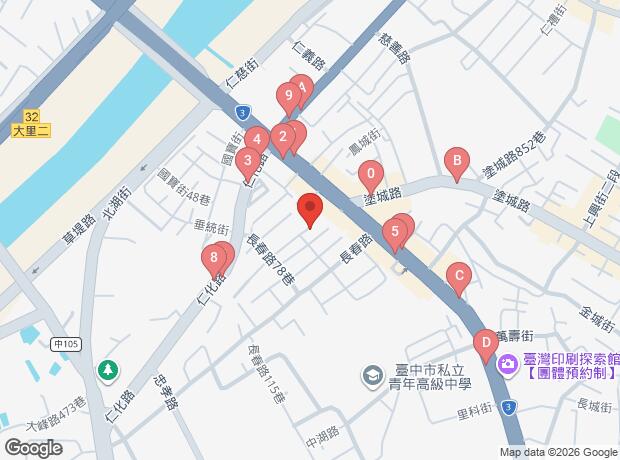Select the pin labeled B
Viewport: 620px width, 460px height.
457,160
